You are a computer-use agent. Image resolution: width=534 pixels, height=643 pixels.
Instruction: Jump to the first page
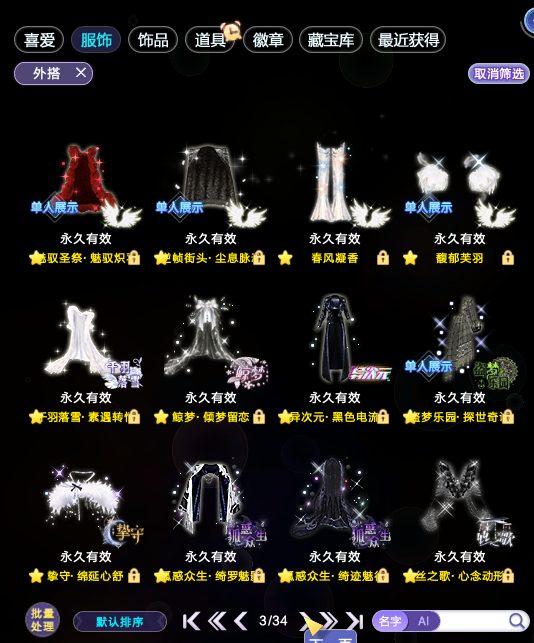tap(191, 621)
